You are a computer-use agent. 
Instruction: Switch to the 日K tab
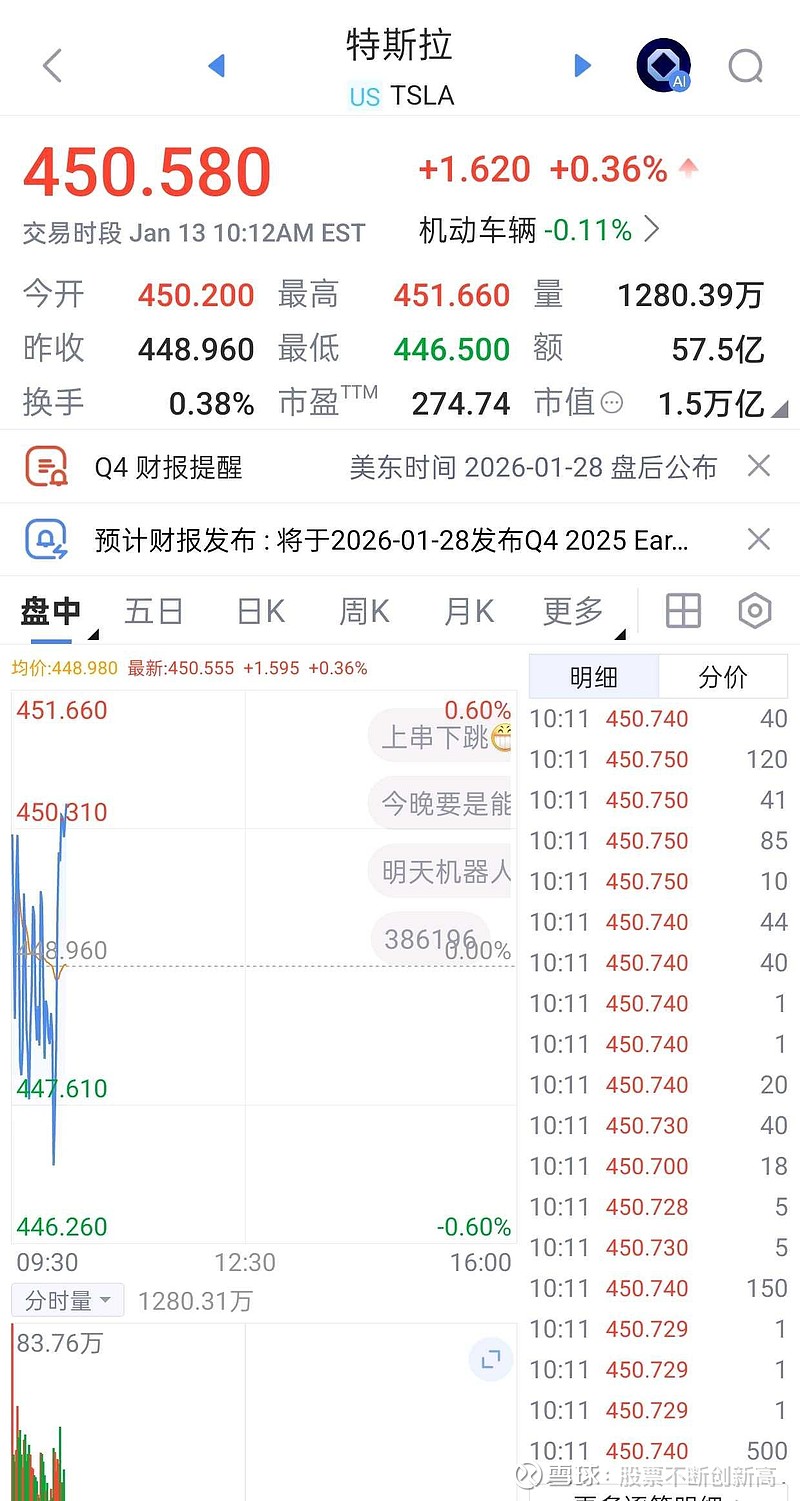pos(259,610)
